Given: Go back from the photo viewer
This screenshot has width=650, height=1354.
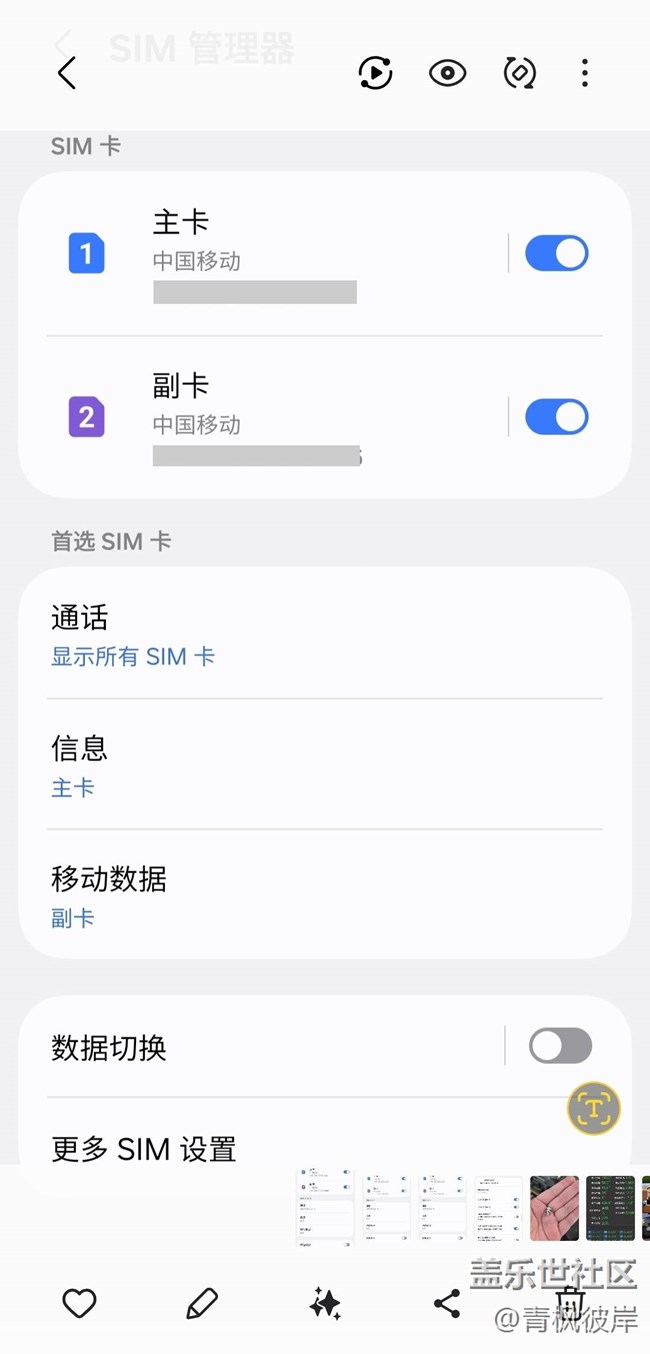Looking at the screenshot, I should click(67, 73).
